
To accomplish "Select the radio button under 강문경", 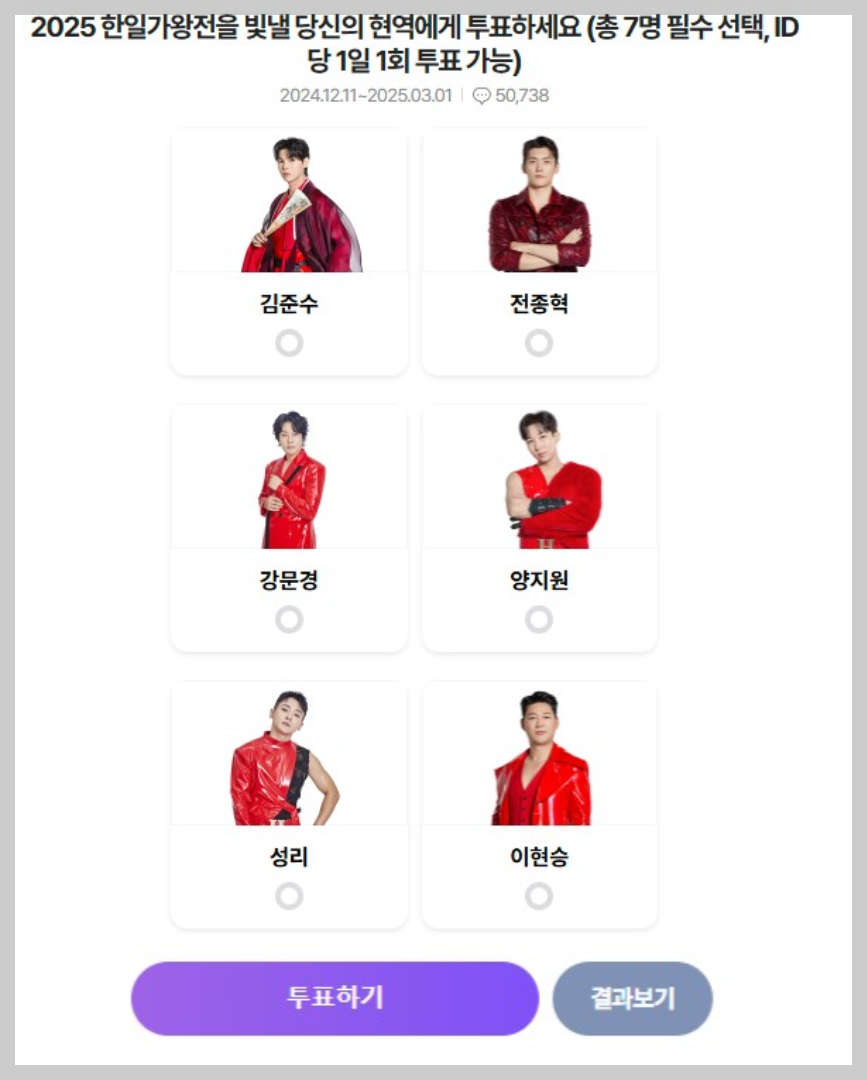I will click(290, 621).
